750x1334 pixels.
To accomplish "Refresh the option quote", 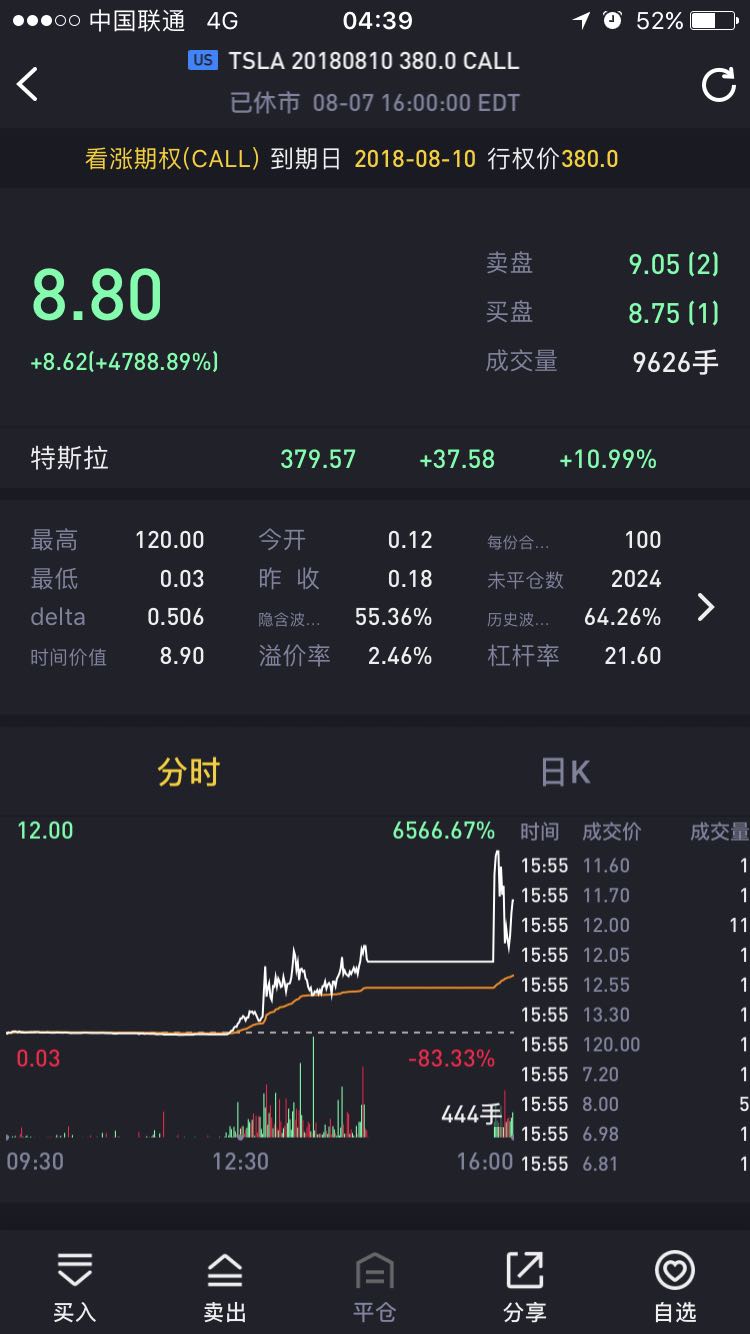I will click(718, 85).
